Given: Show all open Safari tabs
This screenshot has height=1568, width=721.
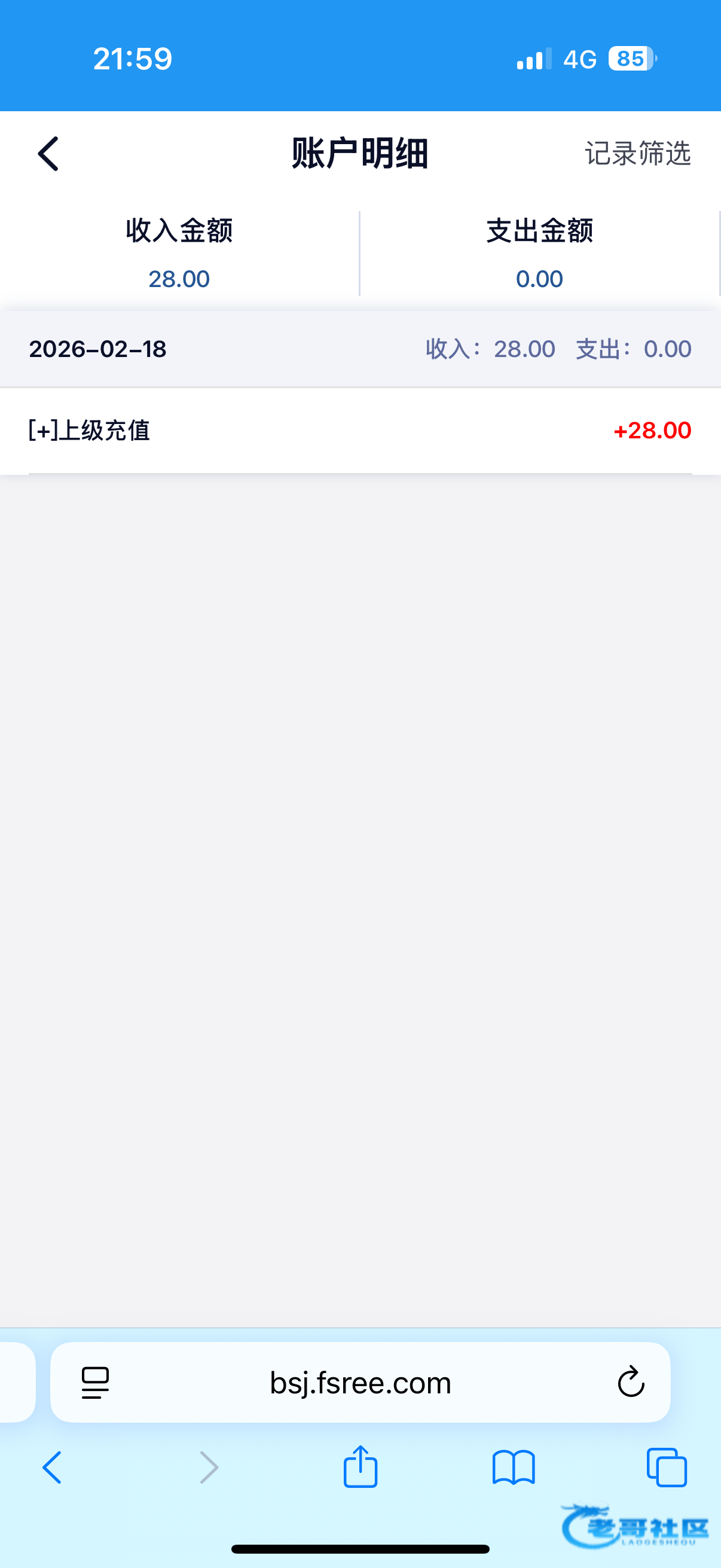Looking at the screenshot, I should (666, 1467).
